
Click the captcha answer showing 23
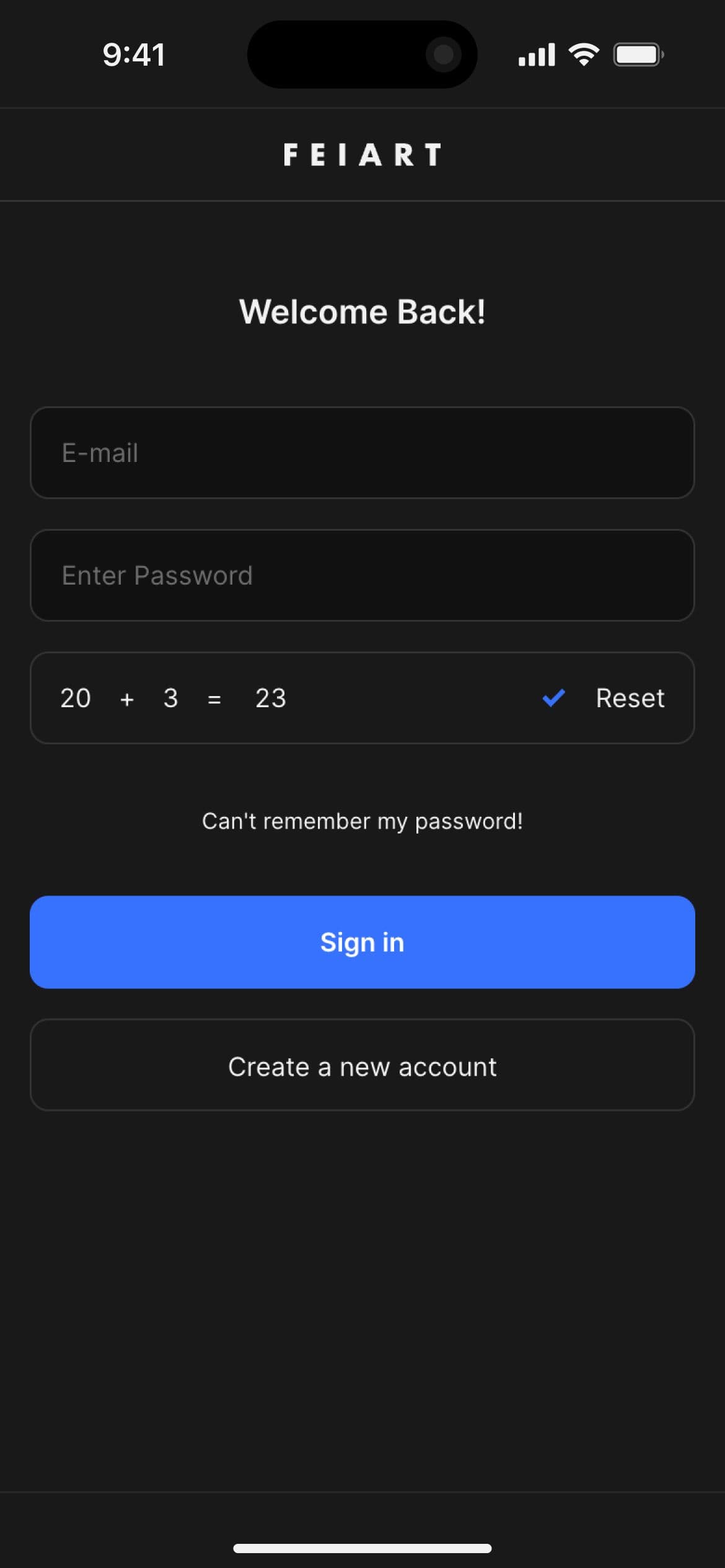271,698
